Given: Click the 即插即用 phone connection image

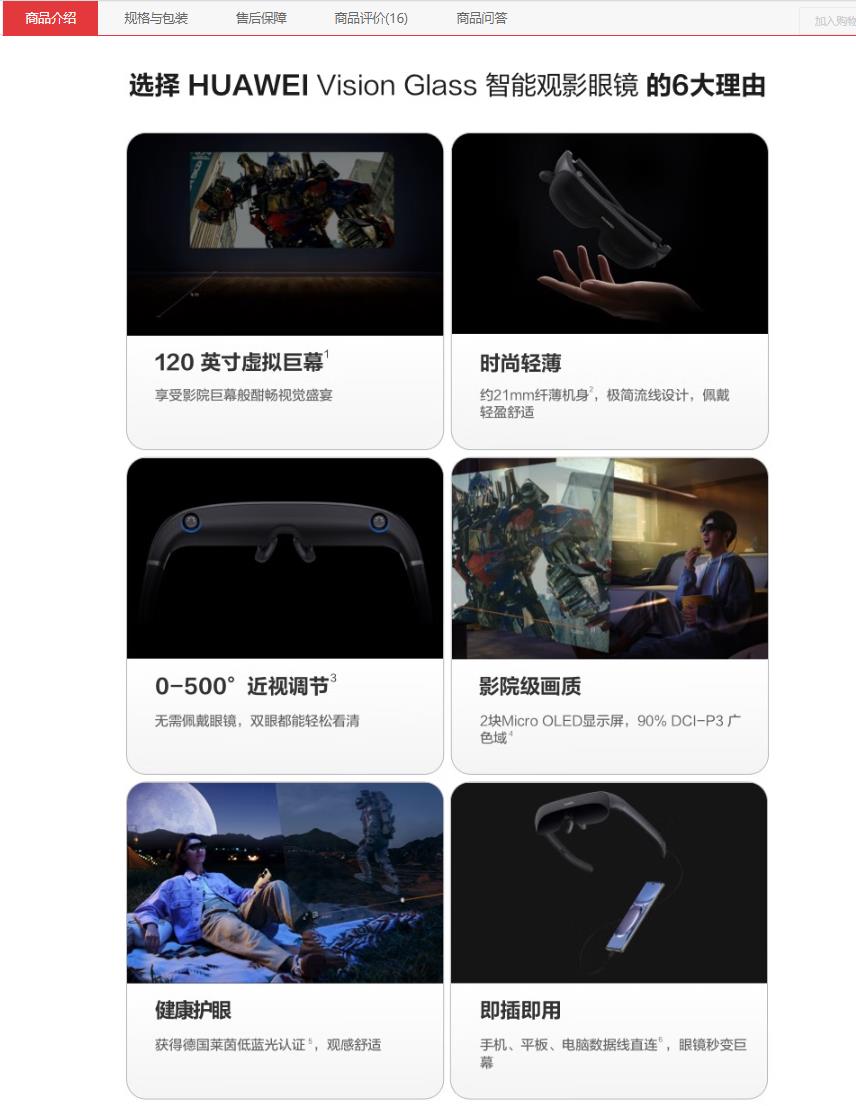Looking at the screenshot, I should 609,881.
